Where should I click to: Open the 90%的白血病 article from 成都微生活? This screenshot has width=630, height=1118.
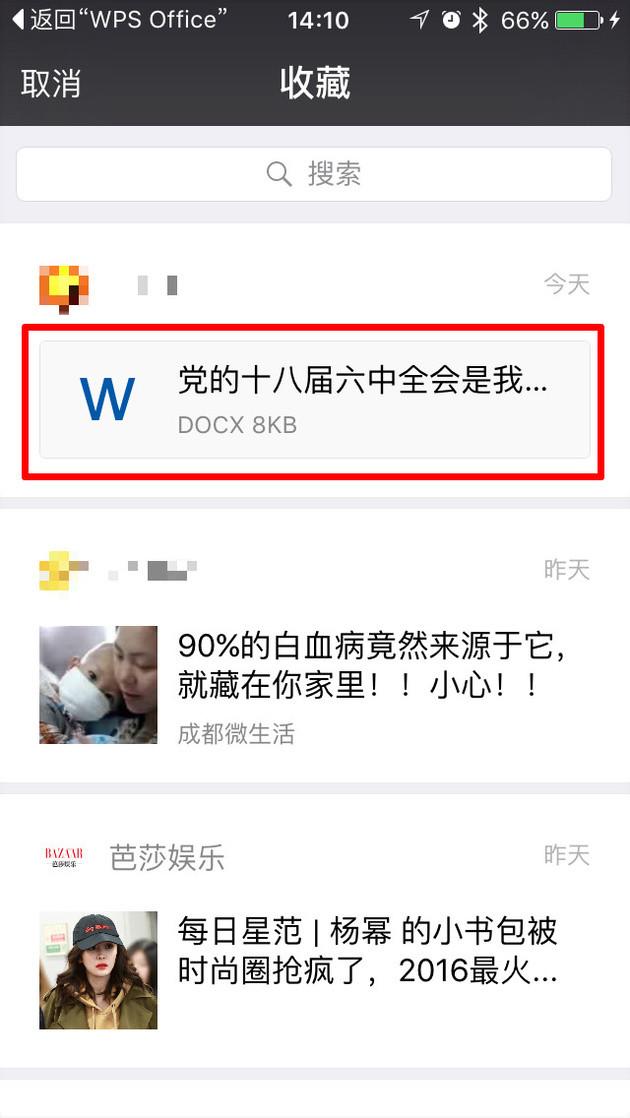[x=314, y=684]
